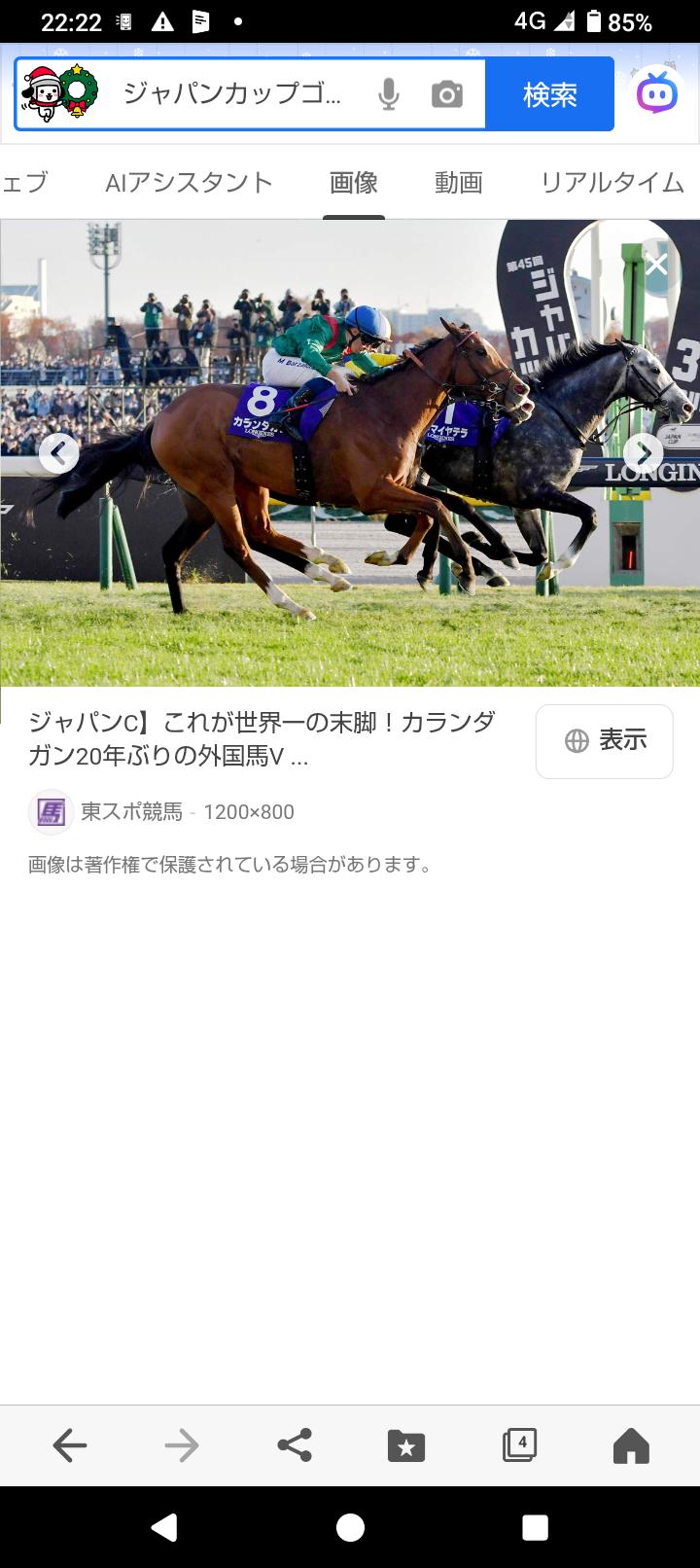700x1568 pixels.
Task: Open the 東スポ競馬 source link
Action: 131,812
